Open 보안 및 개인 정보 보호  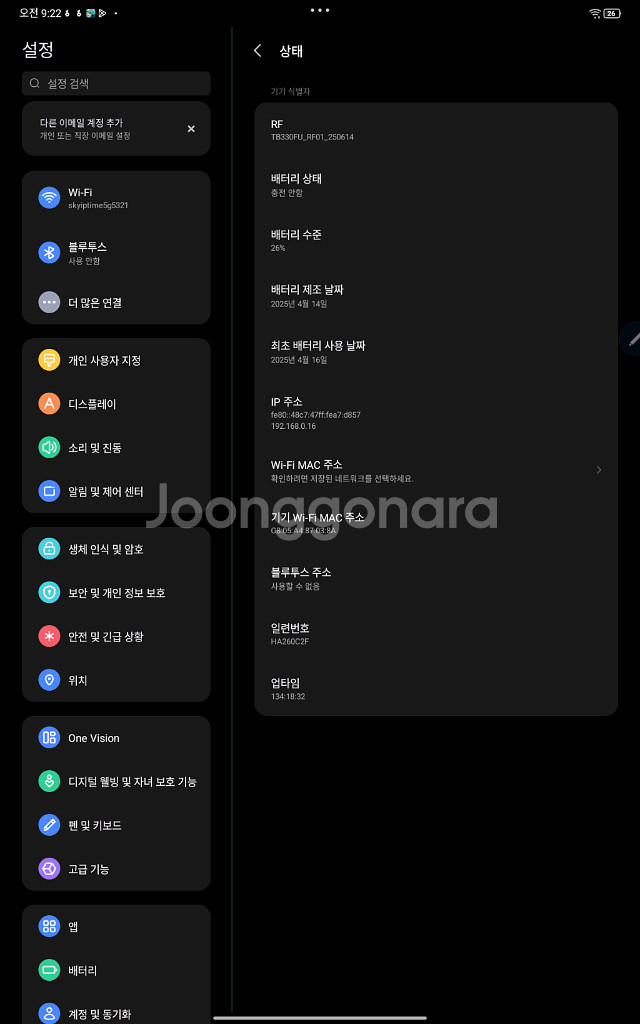pos(115,593)
